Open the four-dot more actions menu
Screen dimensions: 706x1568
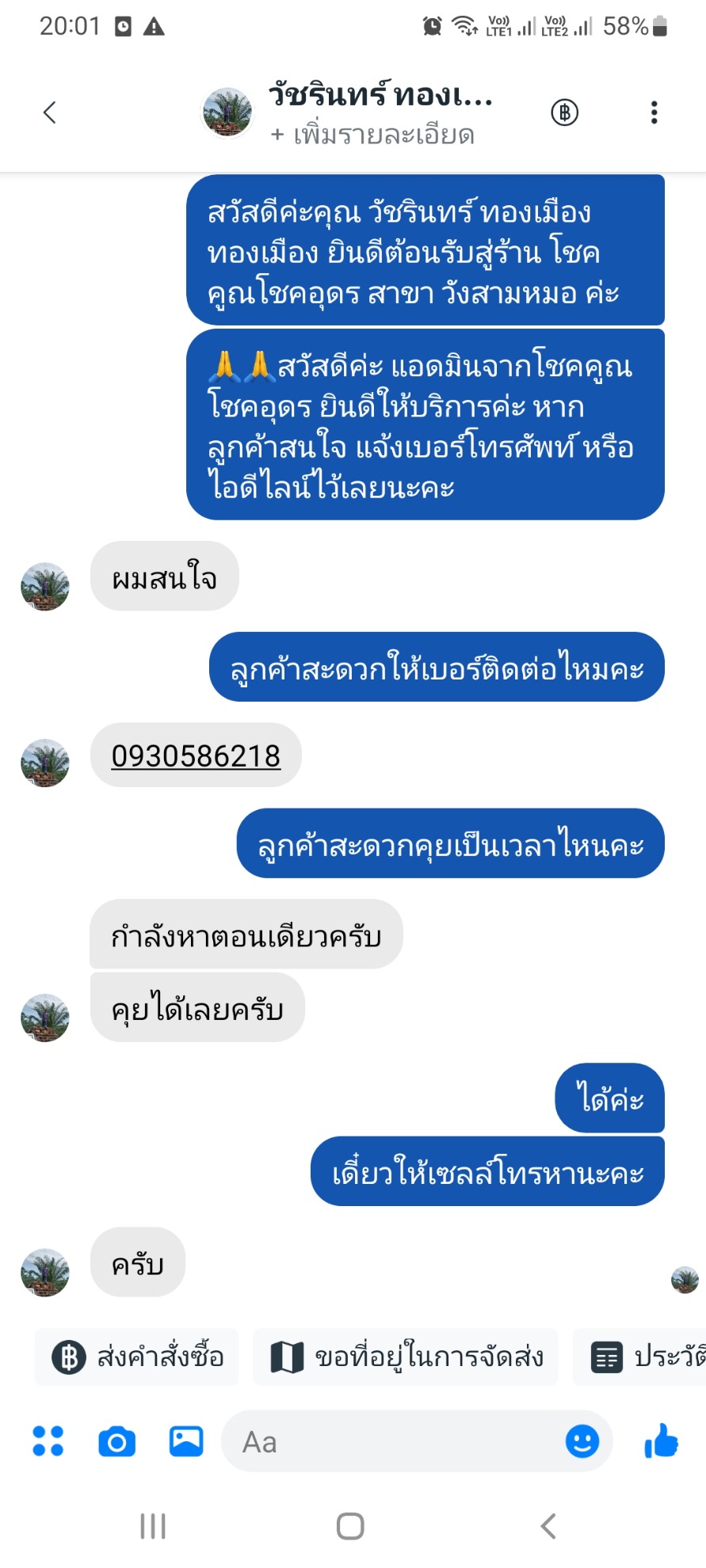point(48,1441)
